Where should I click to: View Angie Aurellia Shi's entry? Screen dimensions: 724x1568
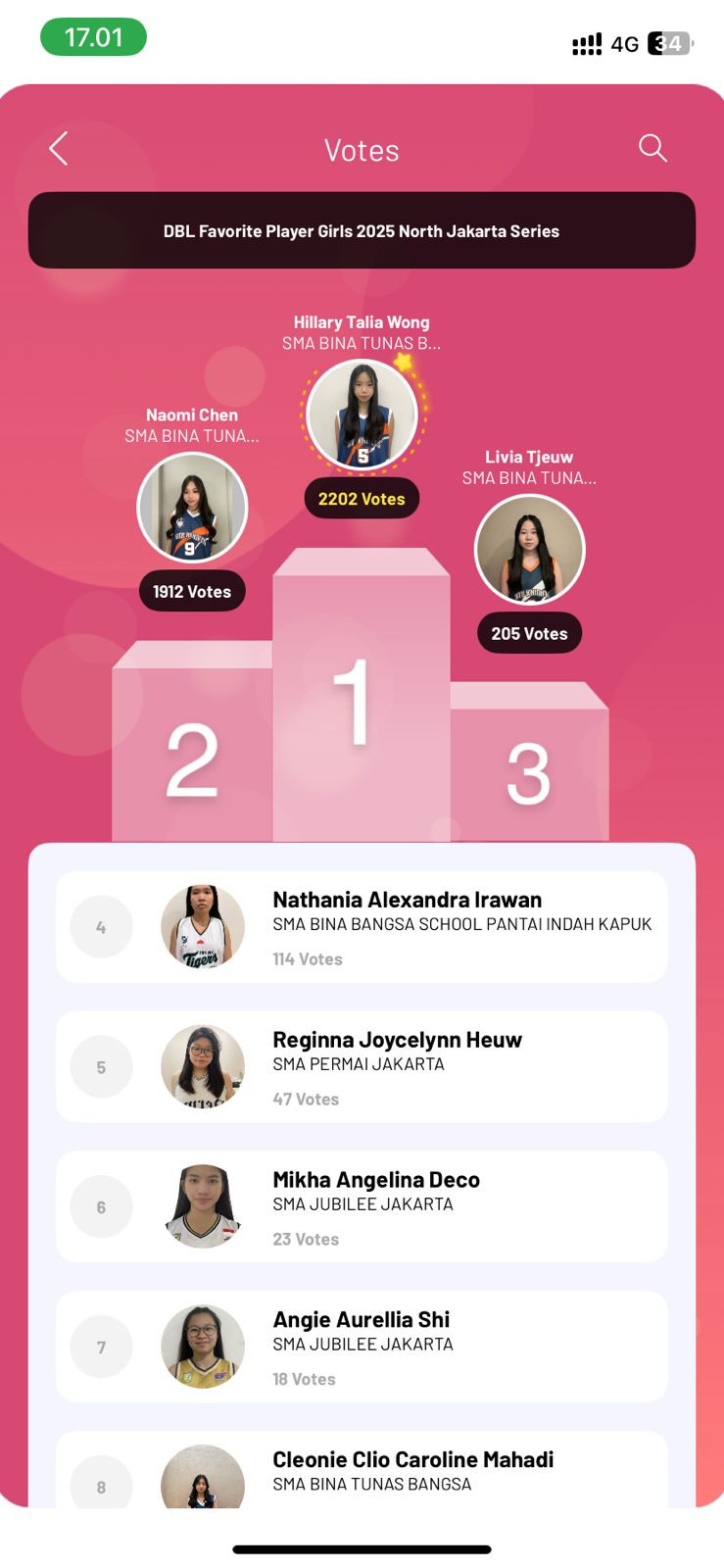pos(362,1347)
